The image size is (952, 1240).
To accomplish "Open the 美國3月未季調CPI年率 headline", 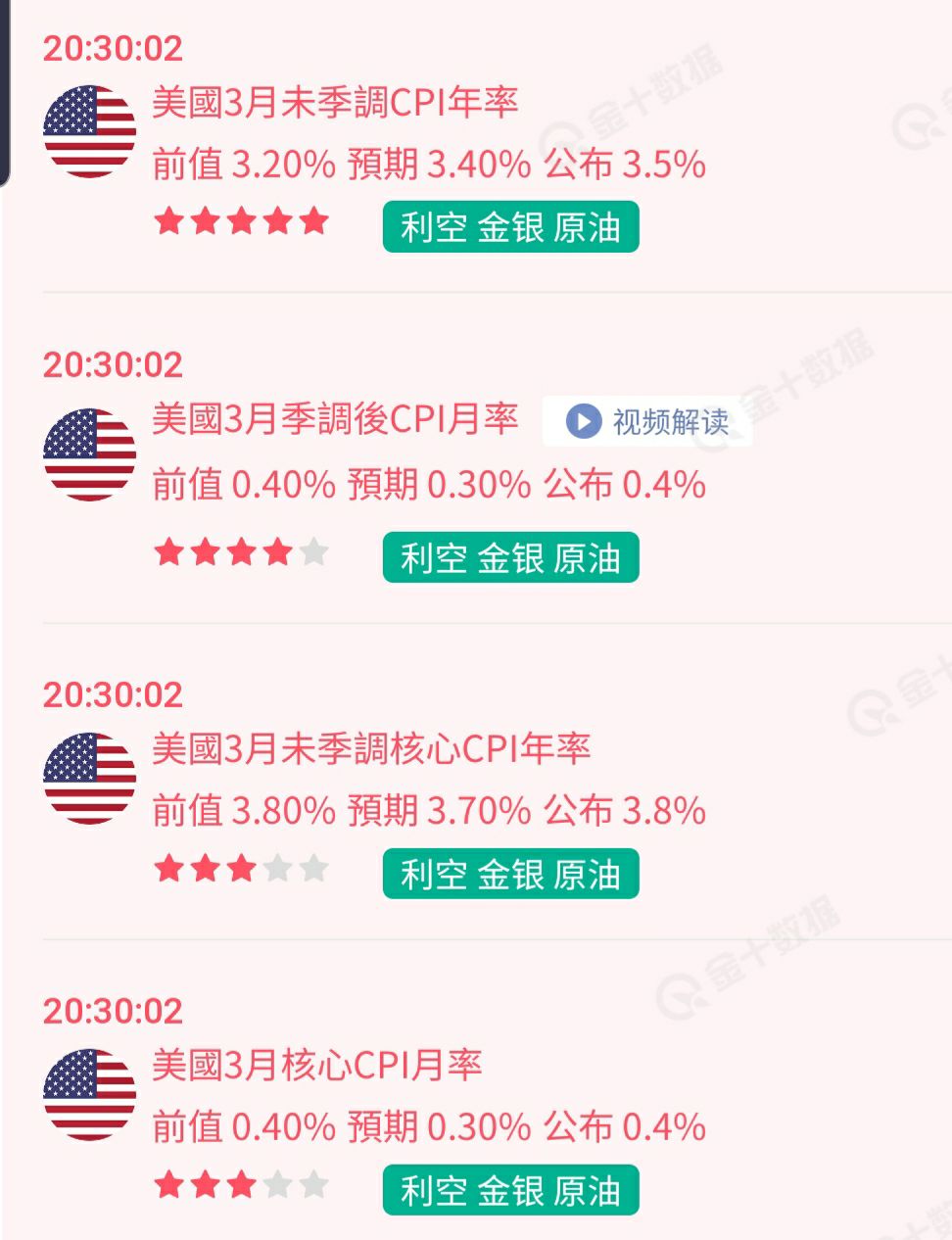I will (x=336, y=102).
